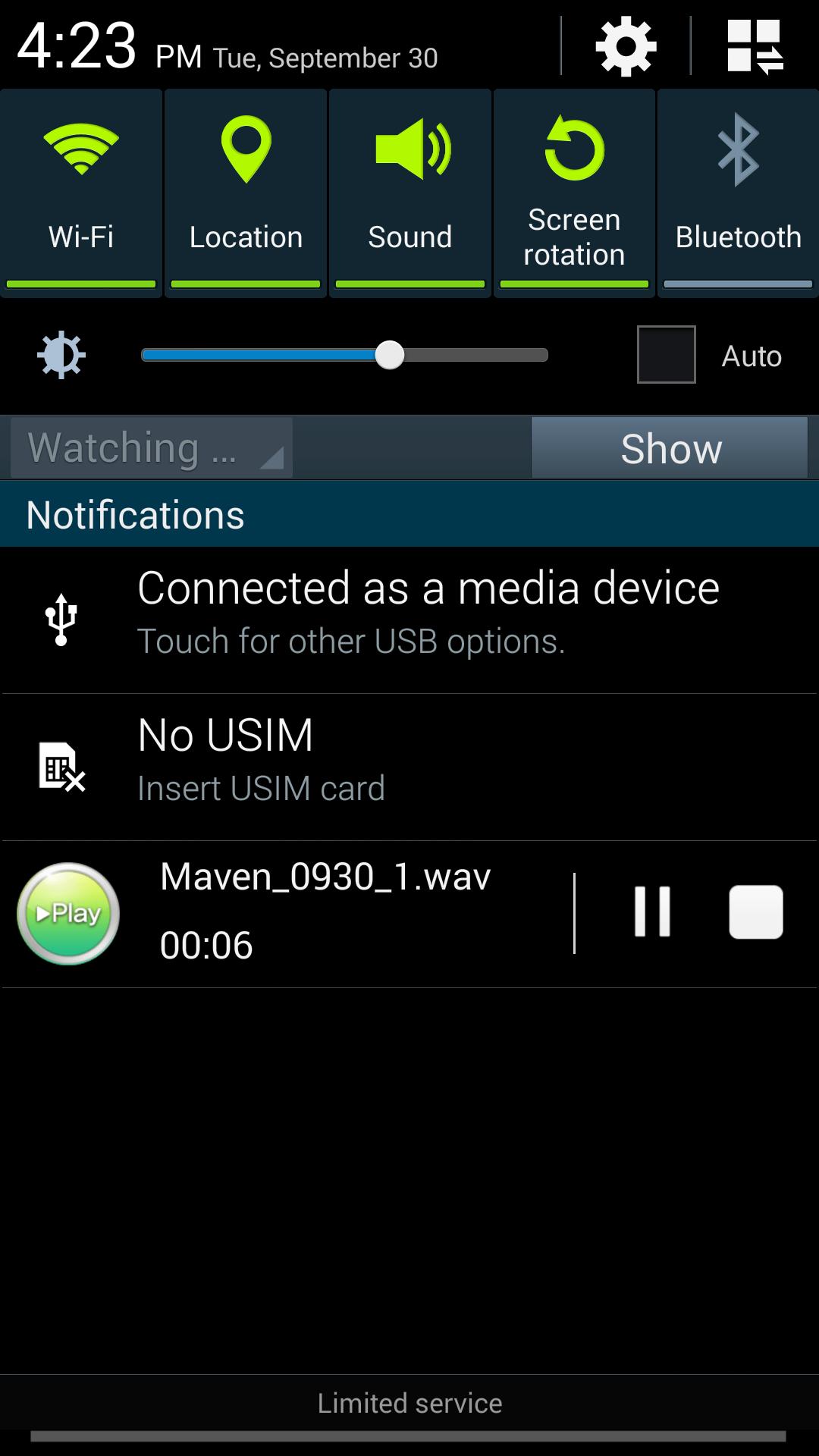Stop the Maven_0930_1.wav recording
819x1456 pixels.
point(755,912)
